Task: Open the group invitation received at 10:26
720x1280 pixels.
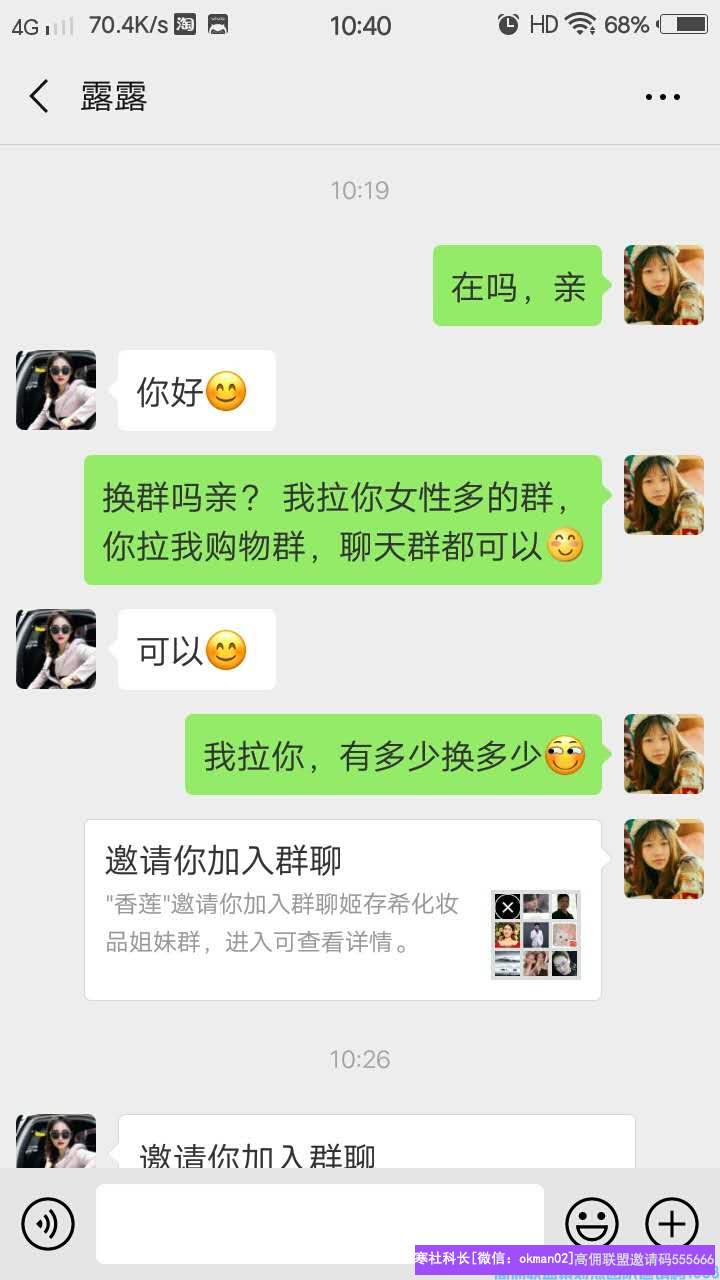Action: coord(376,1144)
